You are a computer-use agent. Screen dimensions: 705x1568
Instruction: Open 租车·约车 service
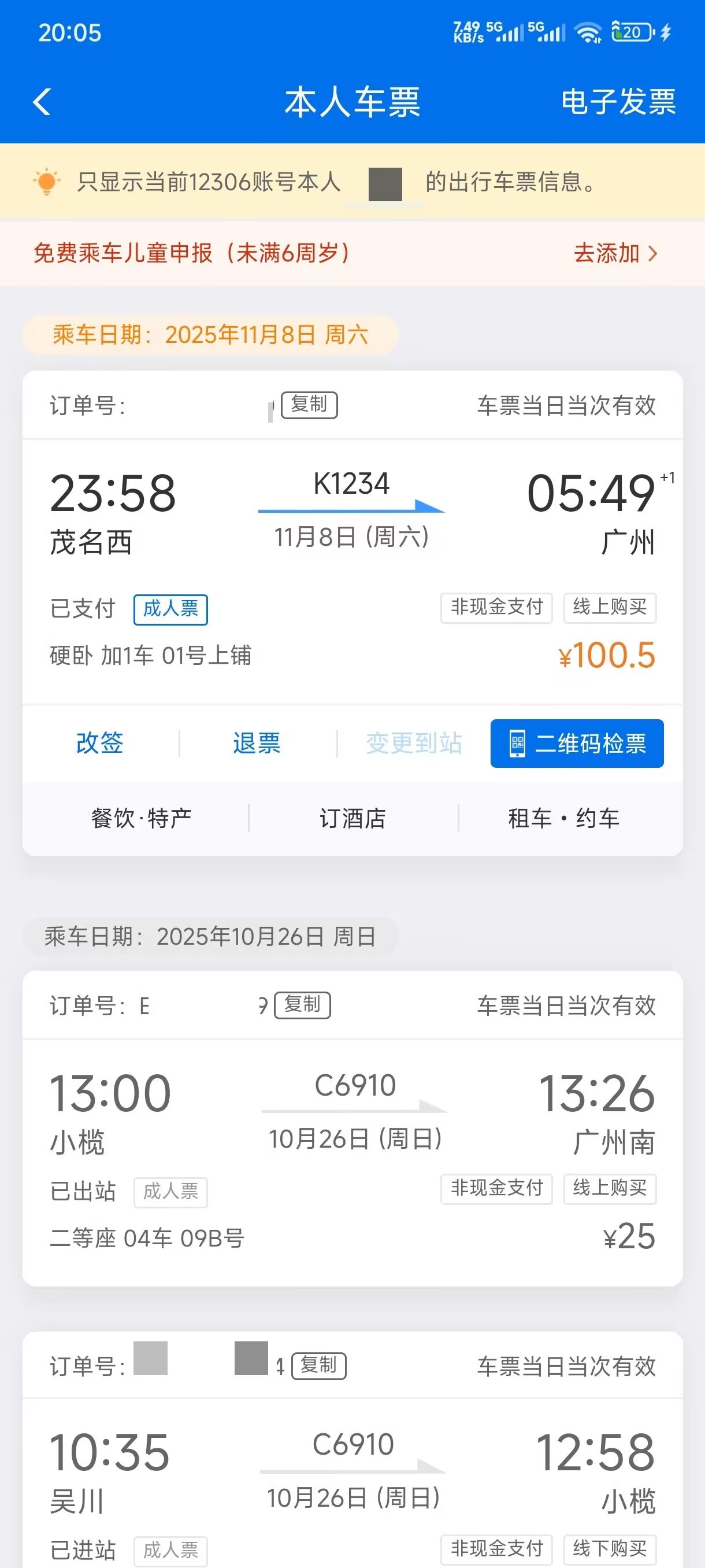[x=563, y=818]
